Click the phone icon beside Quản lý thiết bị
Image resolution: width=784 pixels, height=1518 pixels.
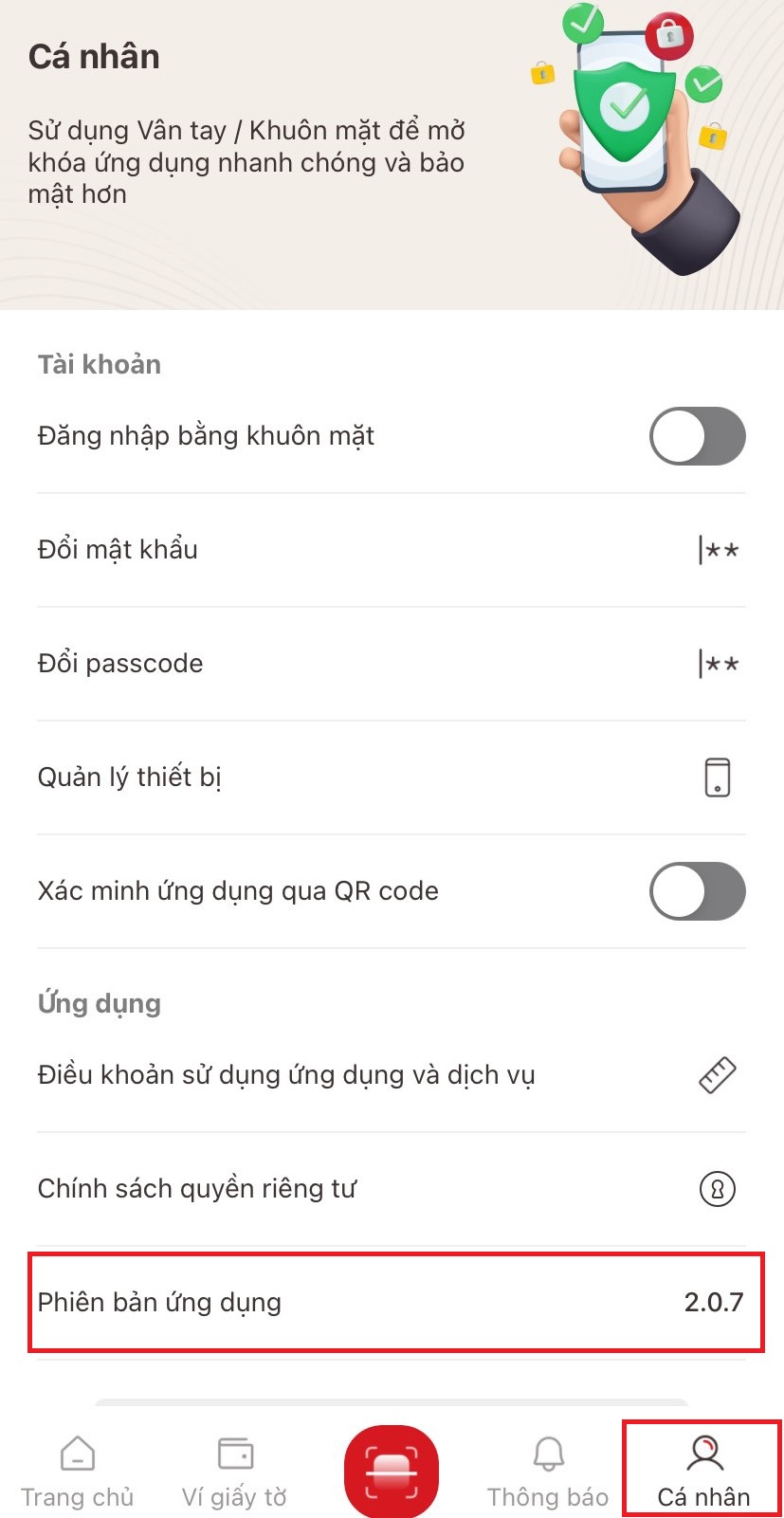718,776
